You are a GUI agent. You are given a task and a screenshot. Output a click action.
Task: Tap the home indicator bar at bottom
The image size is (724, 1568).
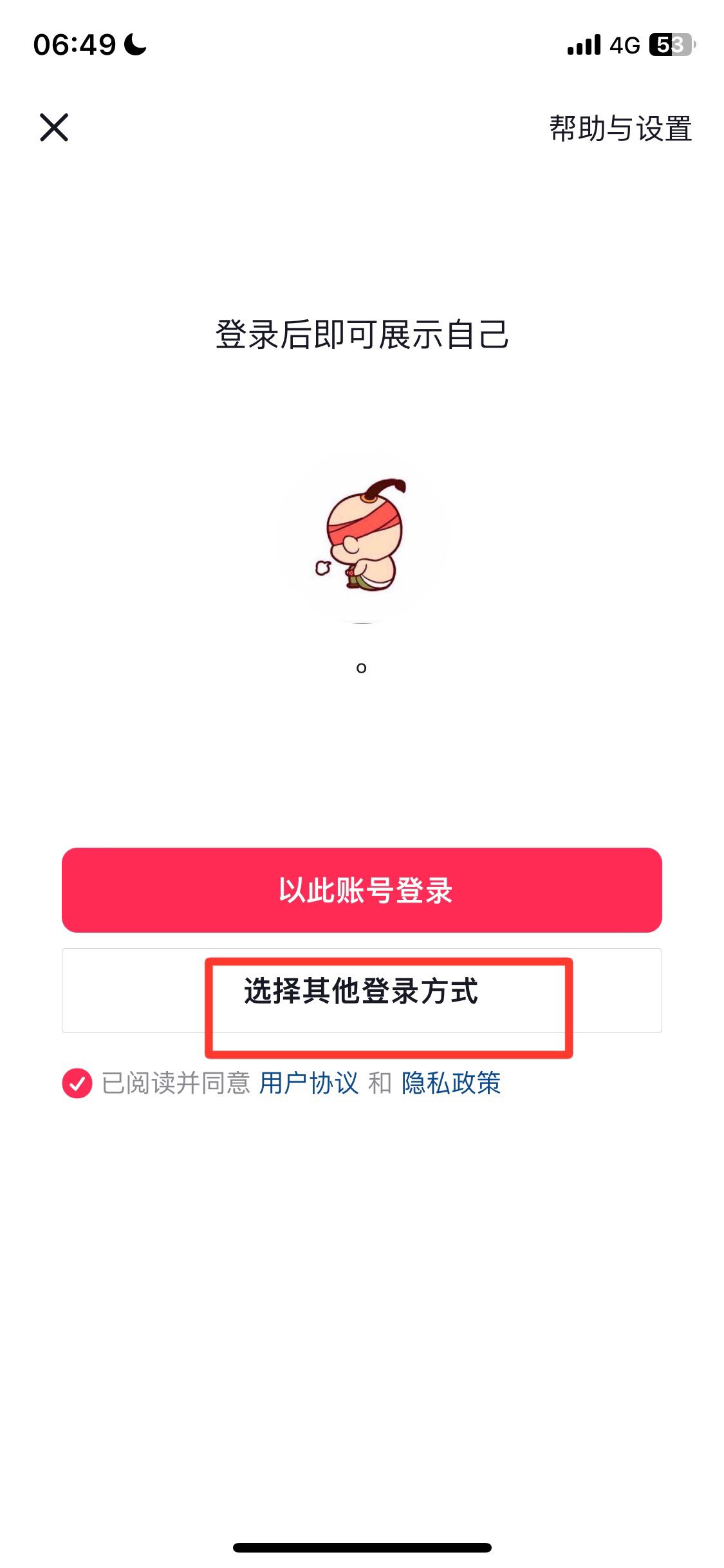(362, 1547)
